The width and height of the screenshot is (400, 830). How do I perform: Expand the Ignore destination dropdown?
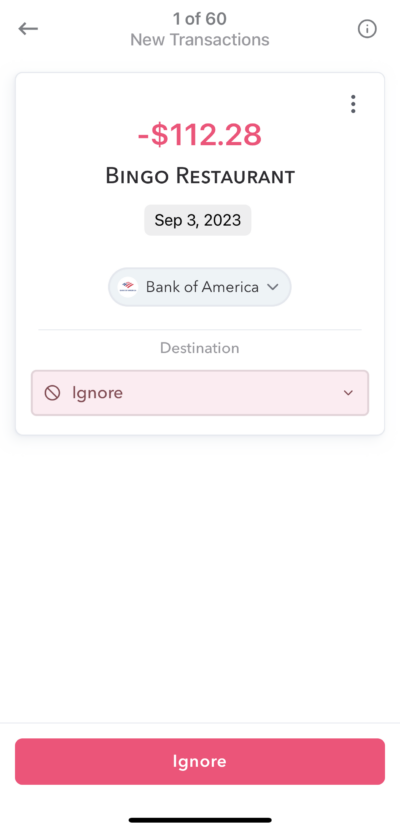pyautogui.click(x=200, y=393)
